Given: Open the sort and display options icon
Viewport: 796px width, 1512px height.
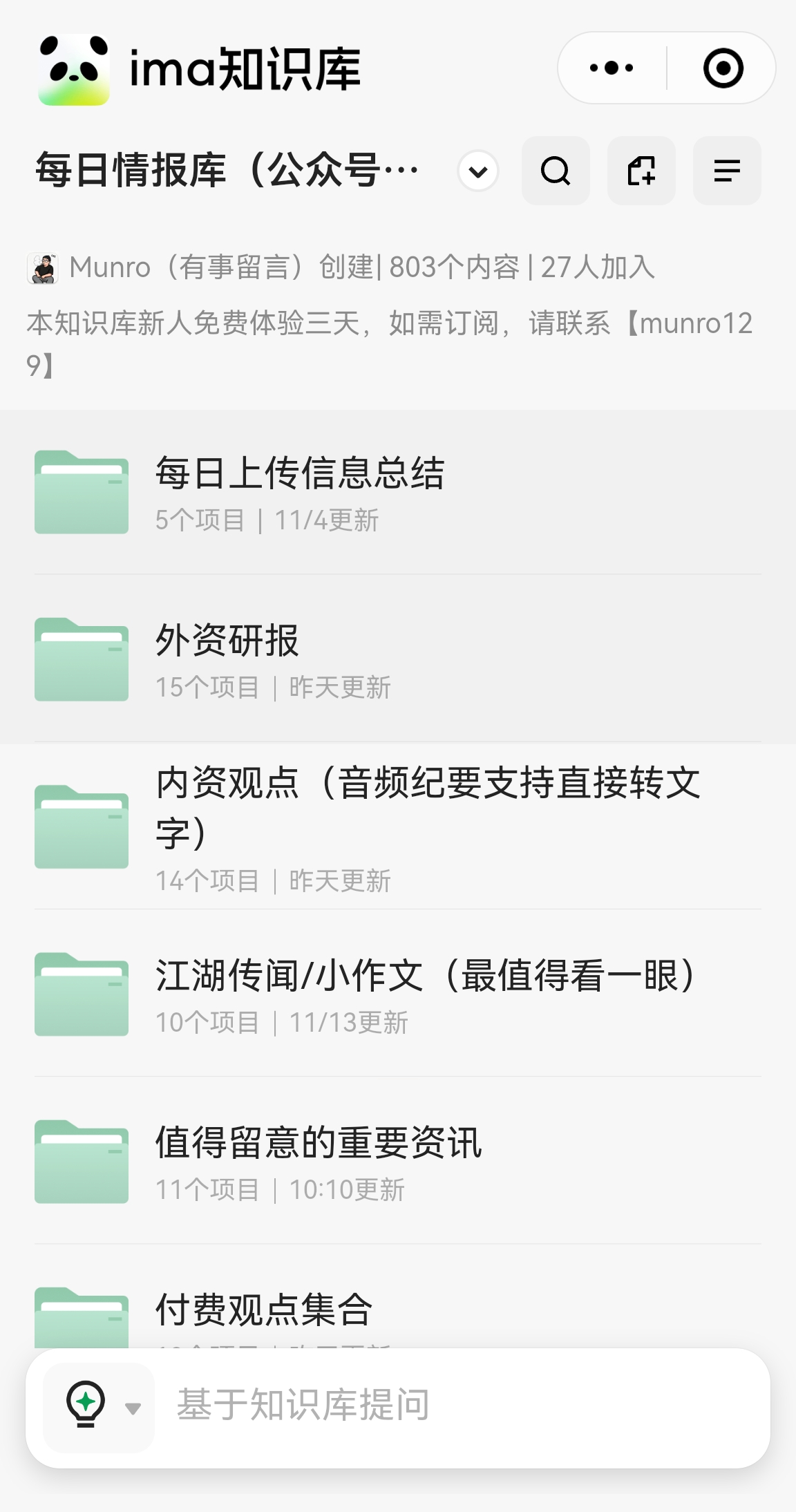Looking at the screenshot, I should coord(726,171).
